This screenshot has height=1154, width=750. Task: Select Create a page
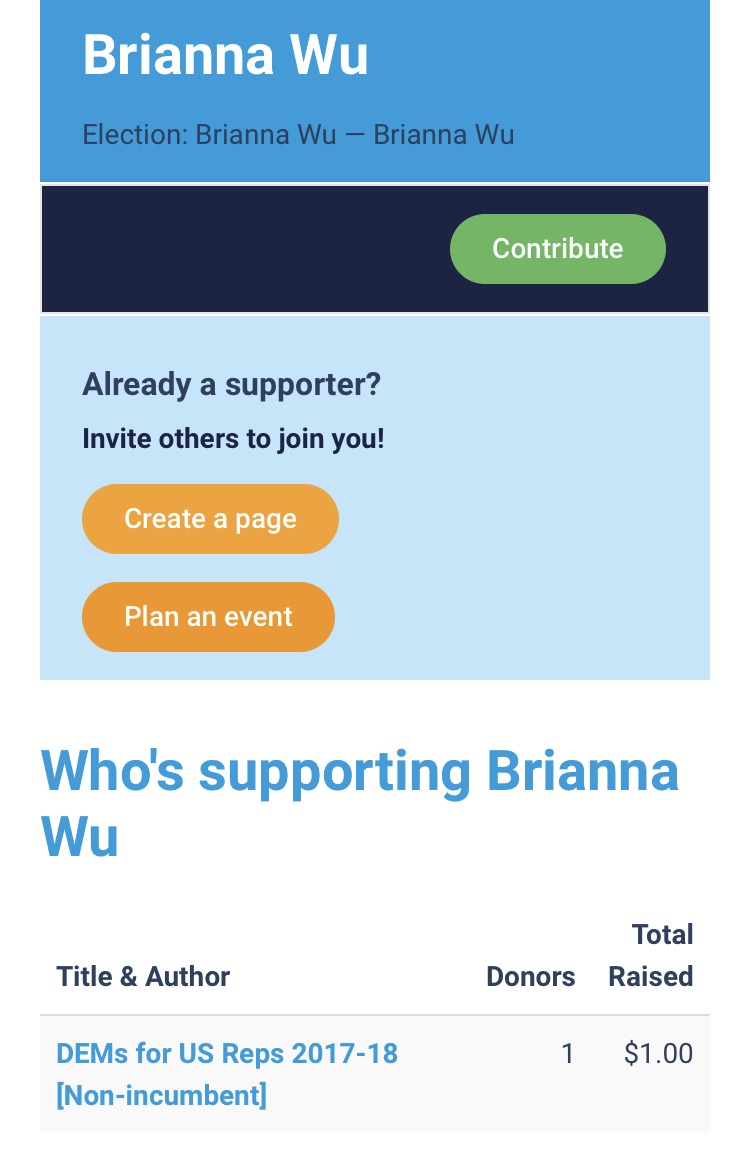click(210, 519)
